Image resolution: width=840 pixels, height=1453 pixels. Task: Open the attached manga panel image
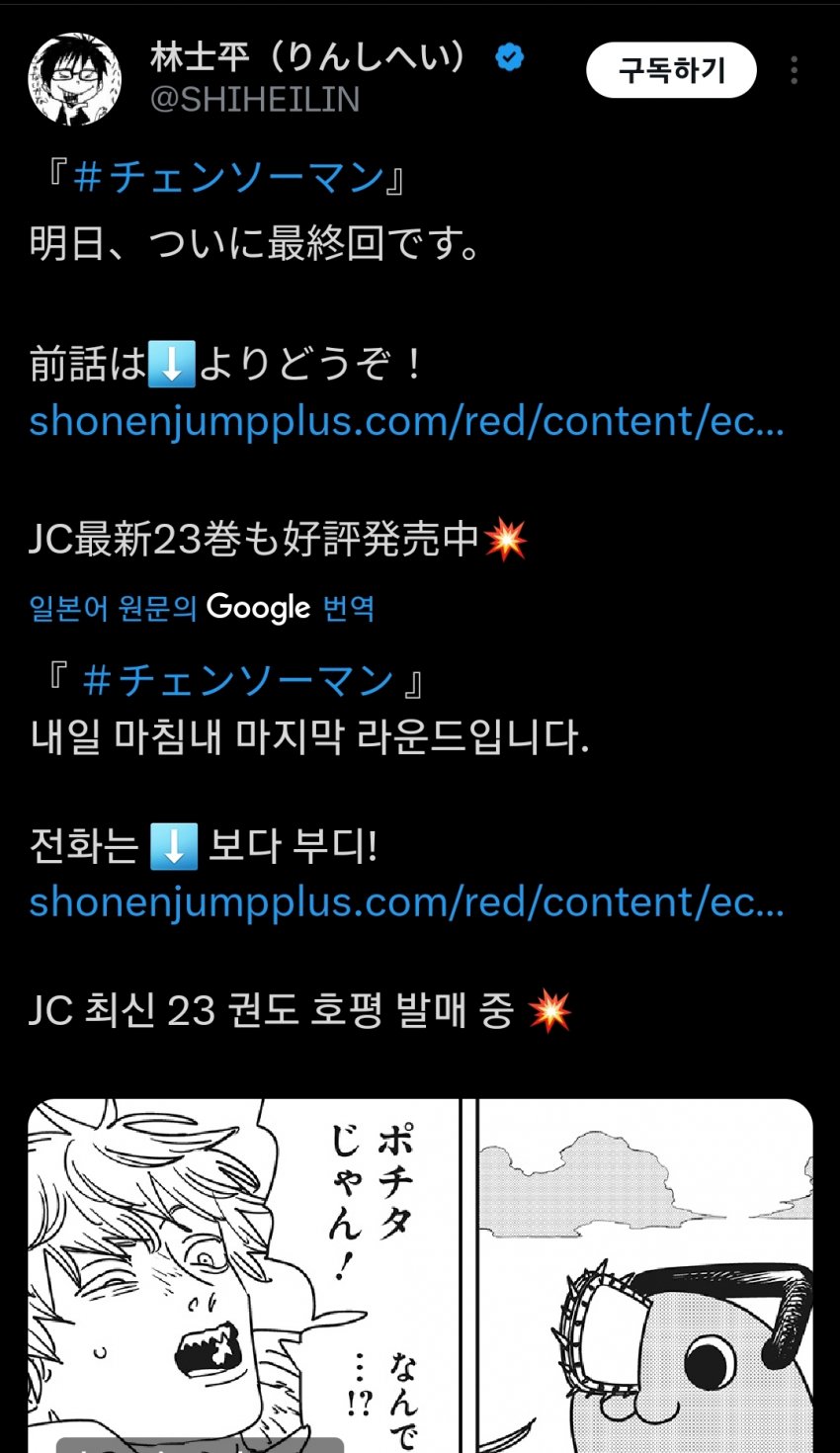point(420,1275)
